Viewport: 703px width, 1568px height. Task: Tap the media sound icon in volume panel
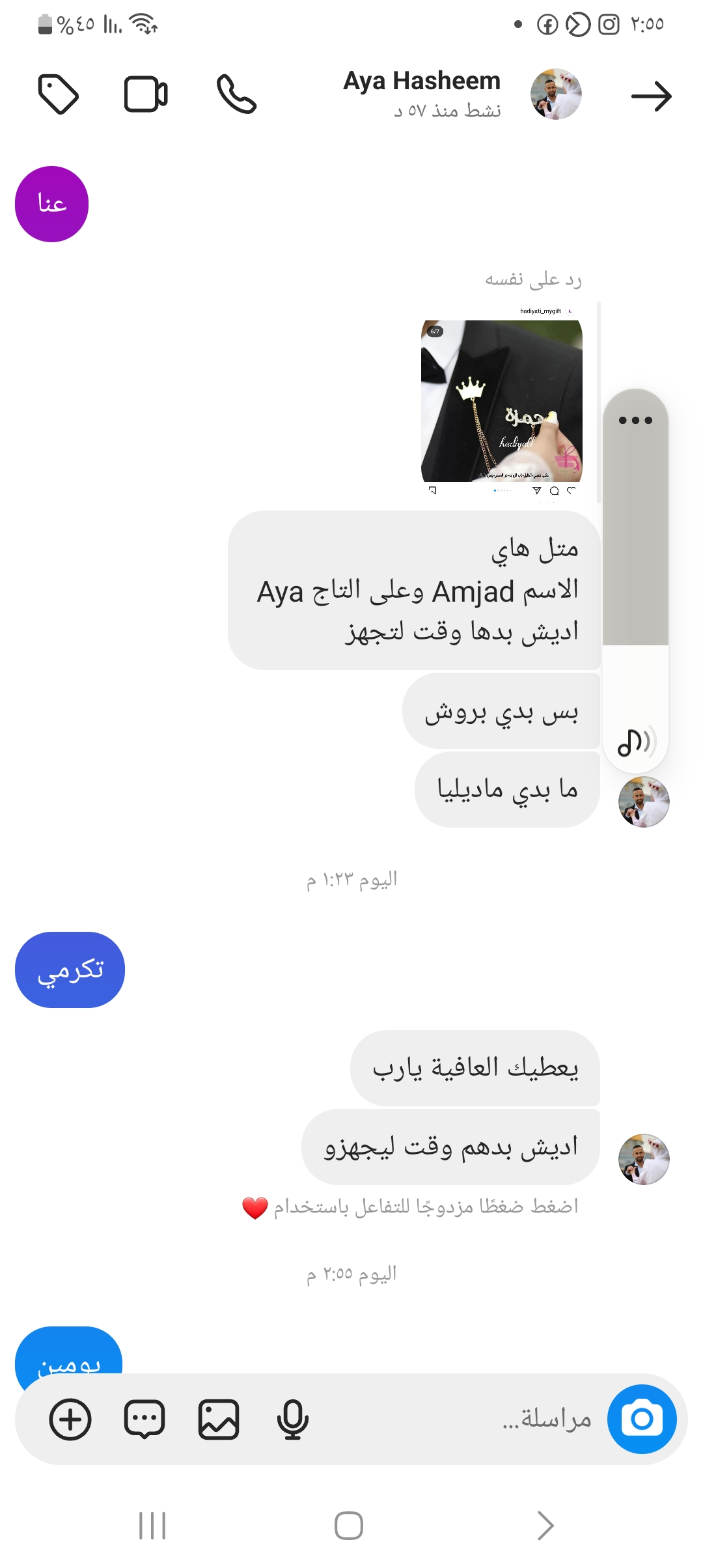635,742
